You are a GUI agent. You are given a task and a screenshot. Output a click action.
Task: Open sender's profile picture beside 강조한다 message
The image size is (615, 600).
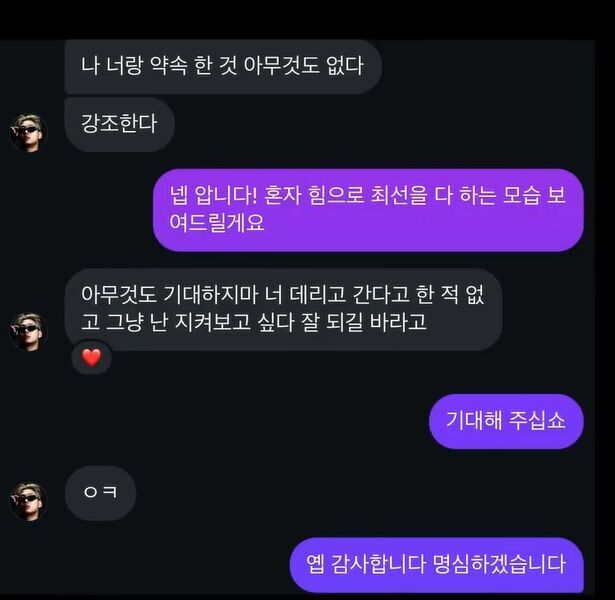[28, 132]
